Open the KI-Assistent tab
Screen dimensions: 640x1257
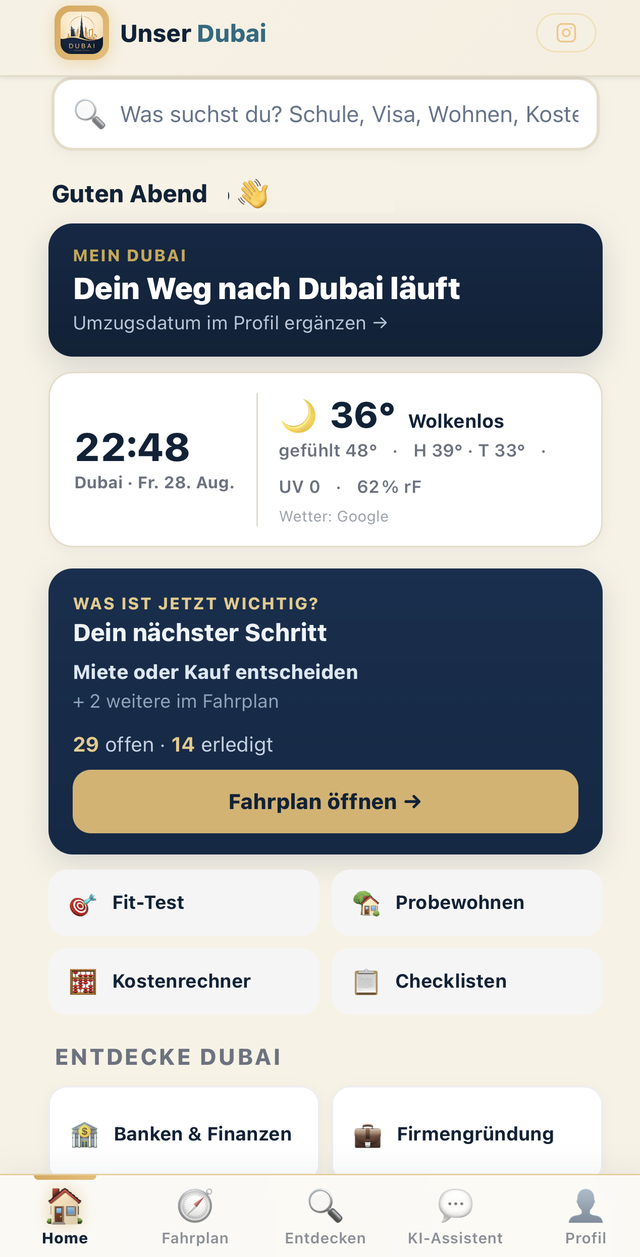click(455, 1216)
